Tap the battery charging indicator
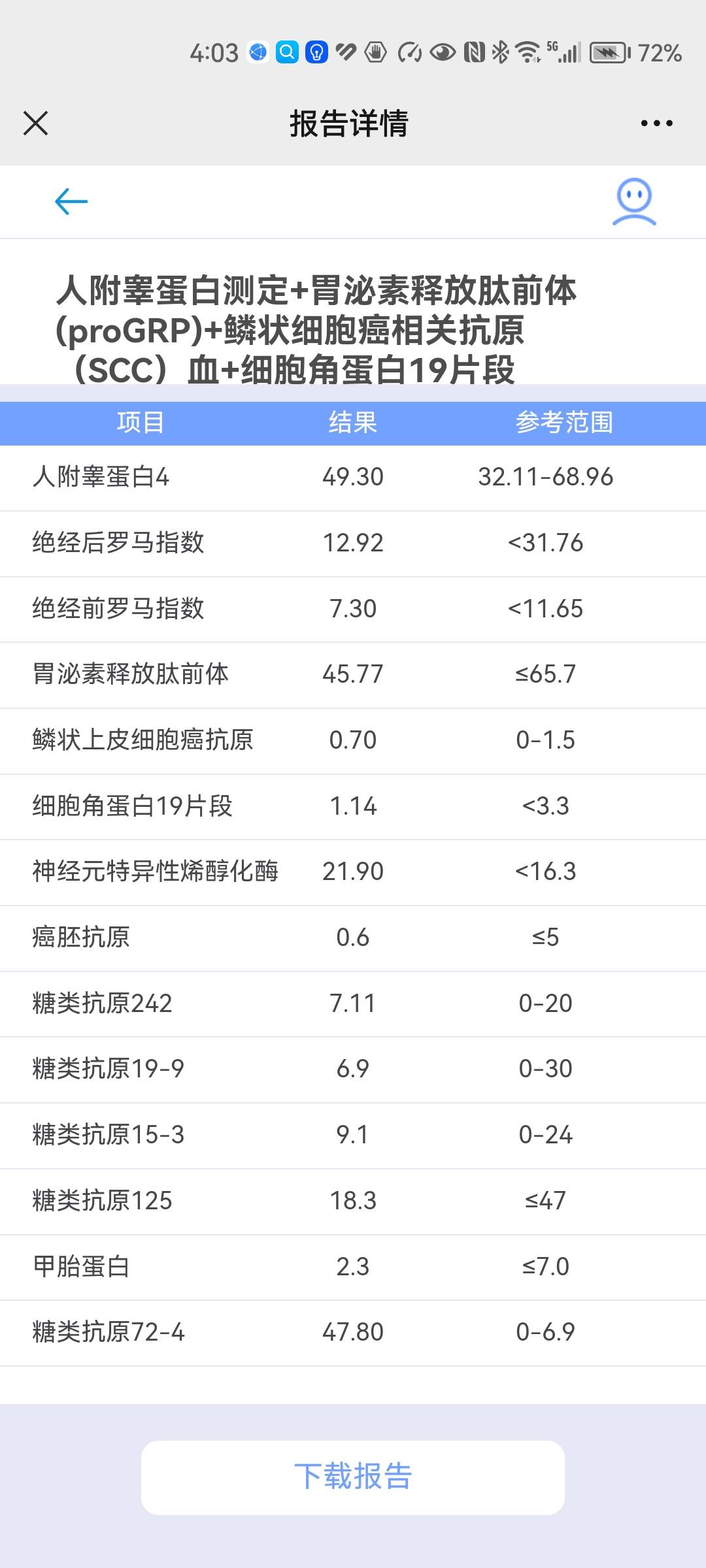The width and height of the screenshot is (706, 1568). [x=608, y=54]
